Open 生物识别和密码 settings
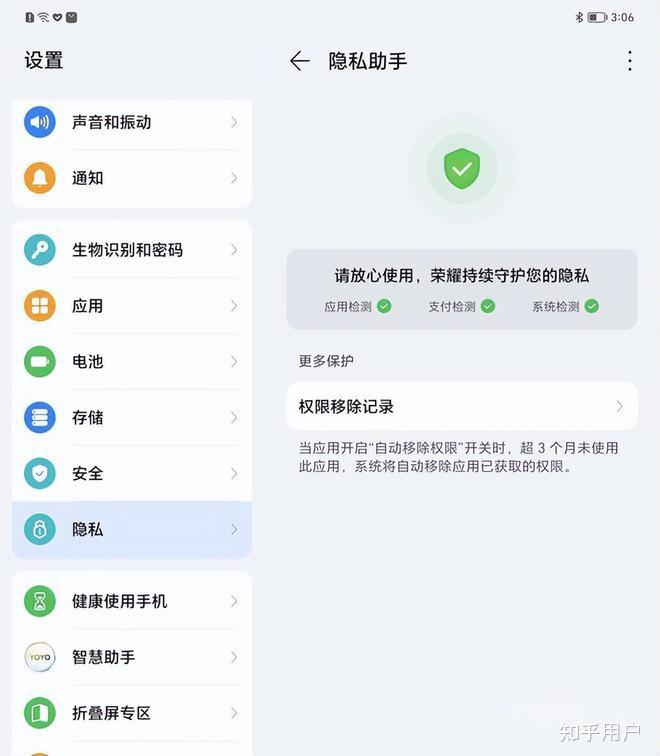 click(x=132, y=250)
